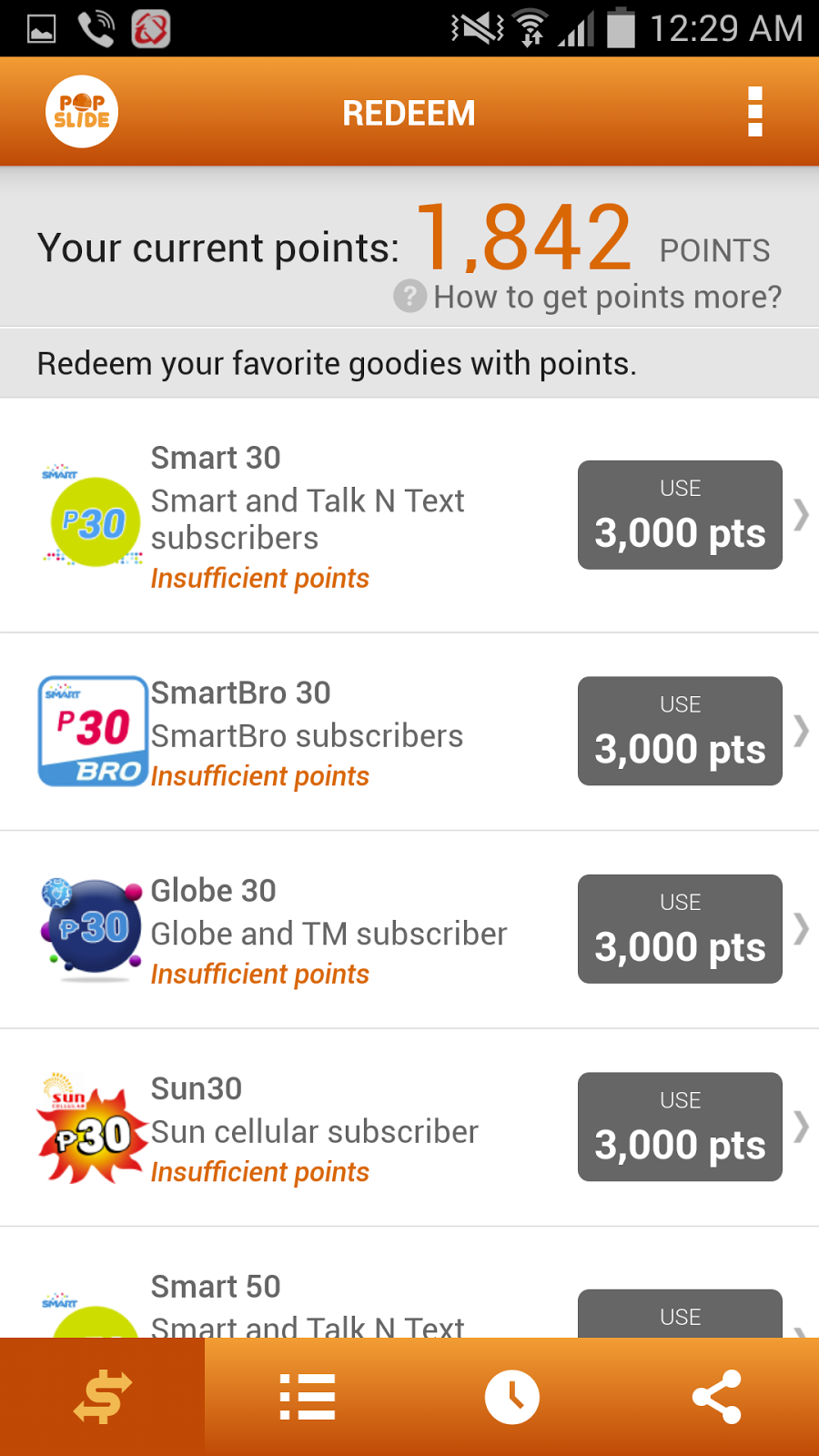Switch to the clock history tab
Screen dimensions: 819x1456
(x=511, y=1397)
